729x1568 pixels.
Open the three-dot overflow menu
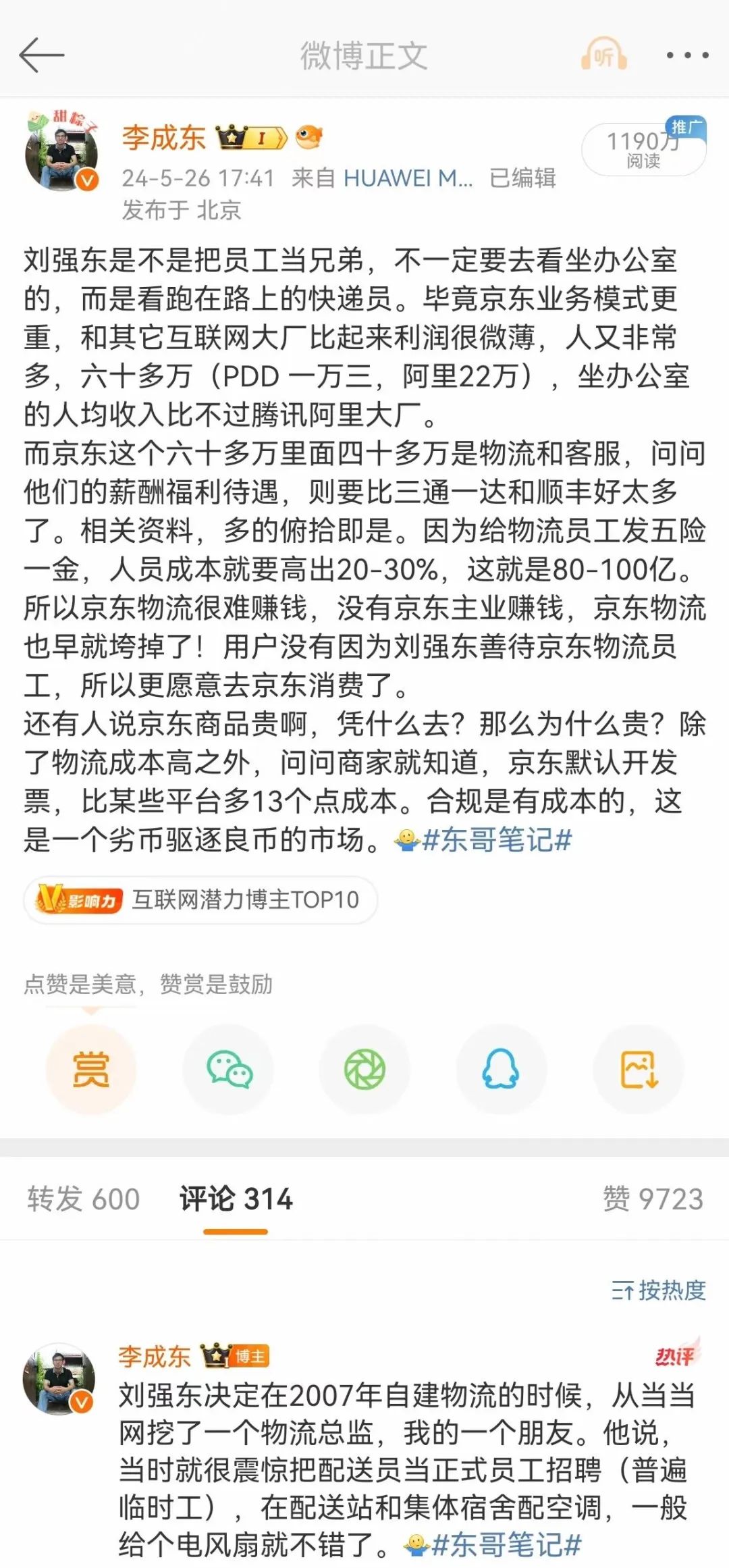pos(686,55)
